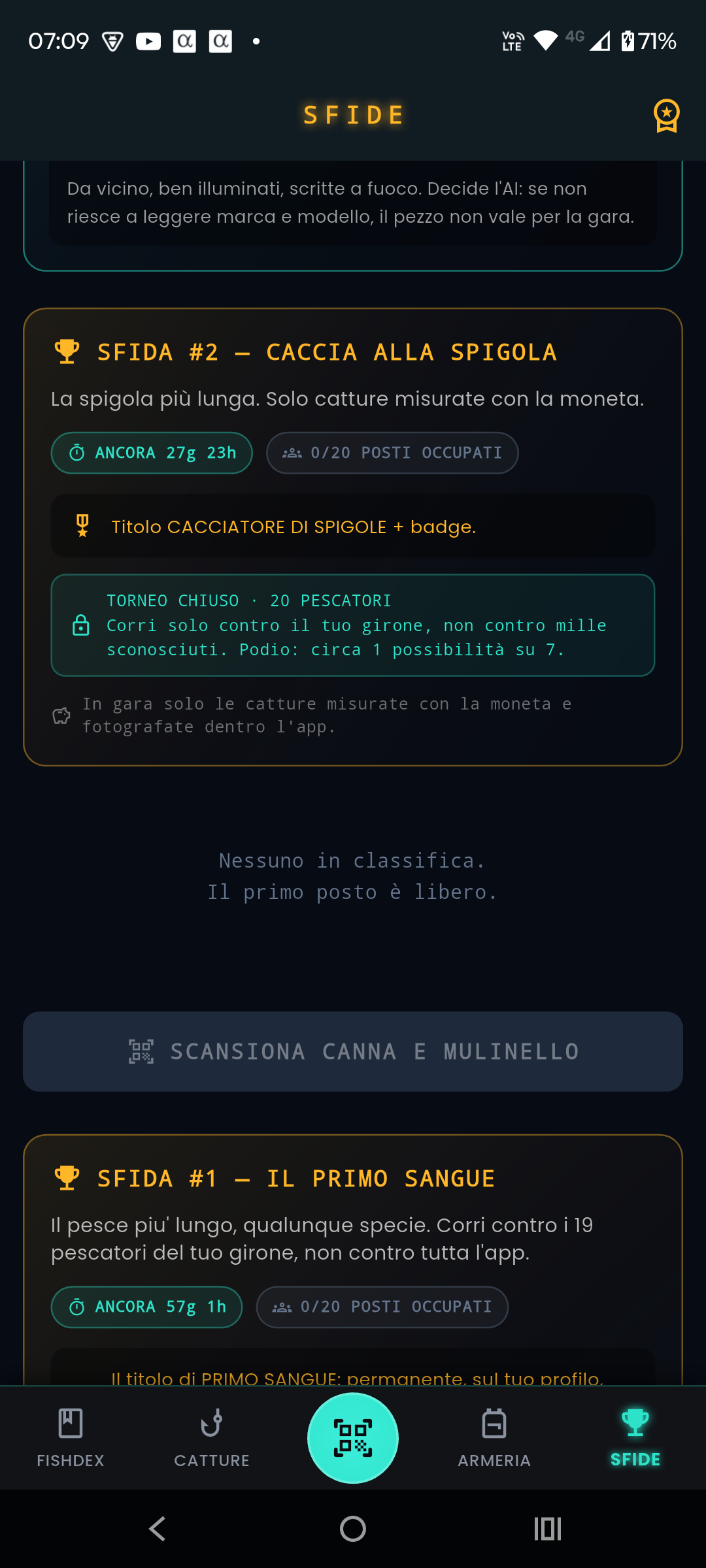This screenshot has height=1568, width=706.
Task: Open Sfida #2 Caccia alla Spigola card
Action: [x=353, y=536]
